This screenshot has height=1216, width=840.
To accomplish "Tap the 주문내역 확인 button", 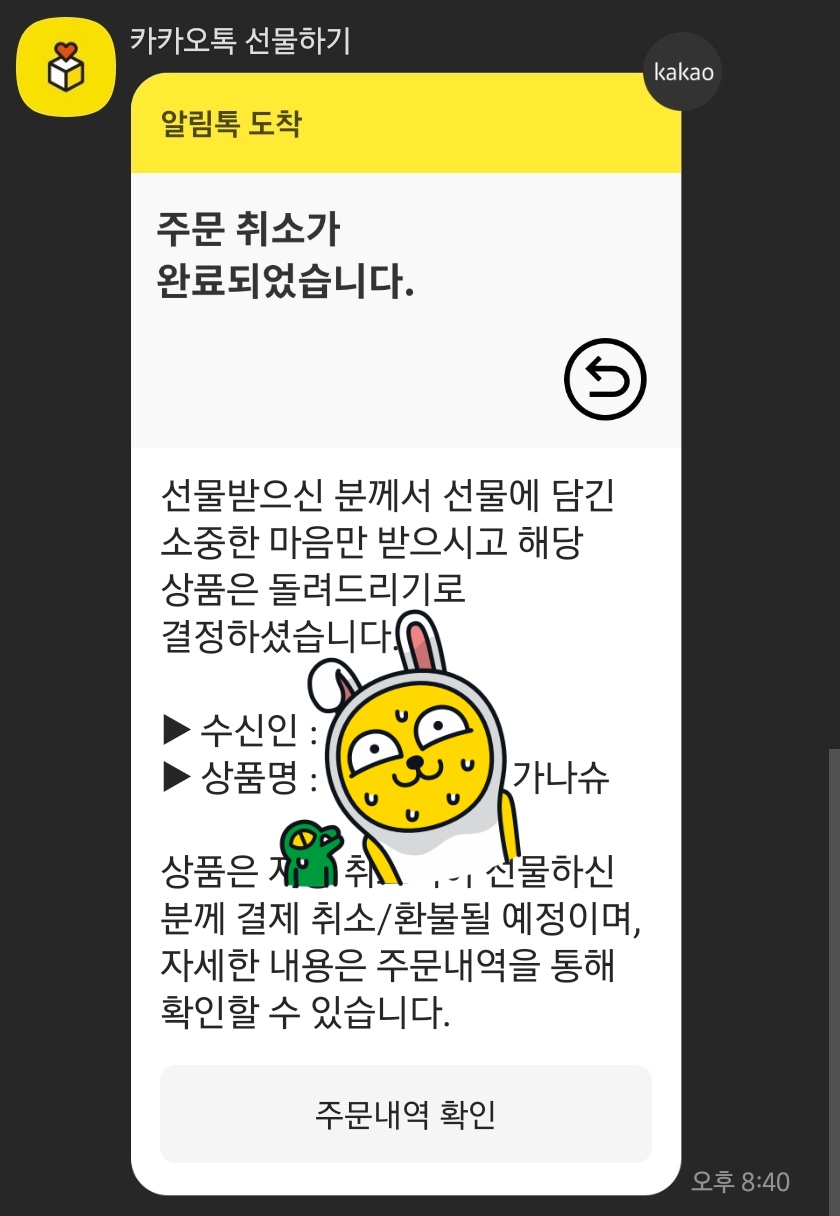I will coord(405,1114).
